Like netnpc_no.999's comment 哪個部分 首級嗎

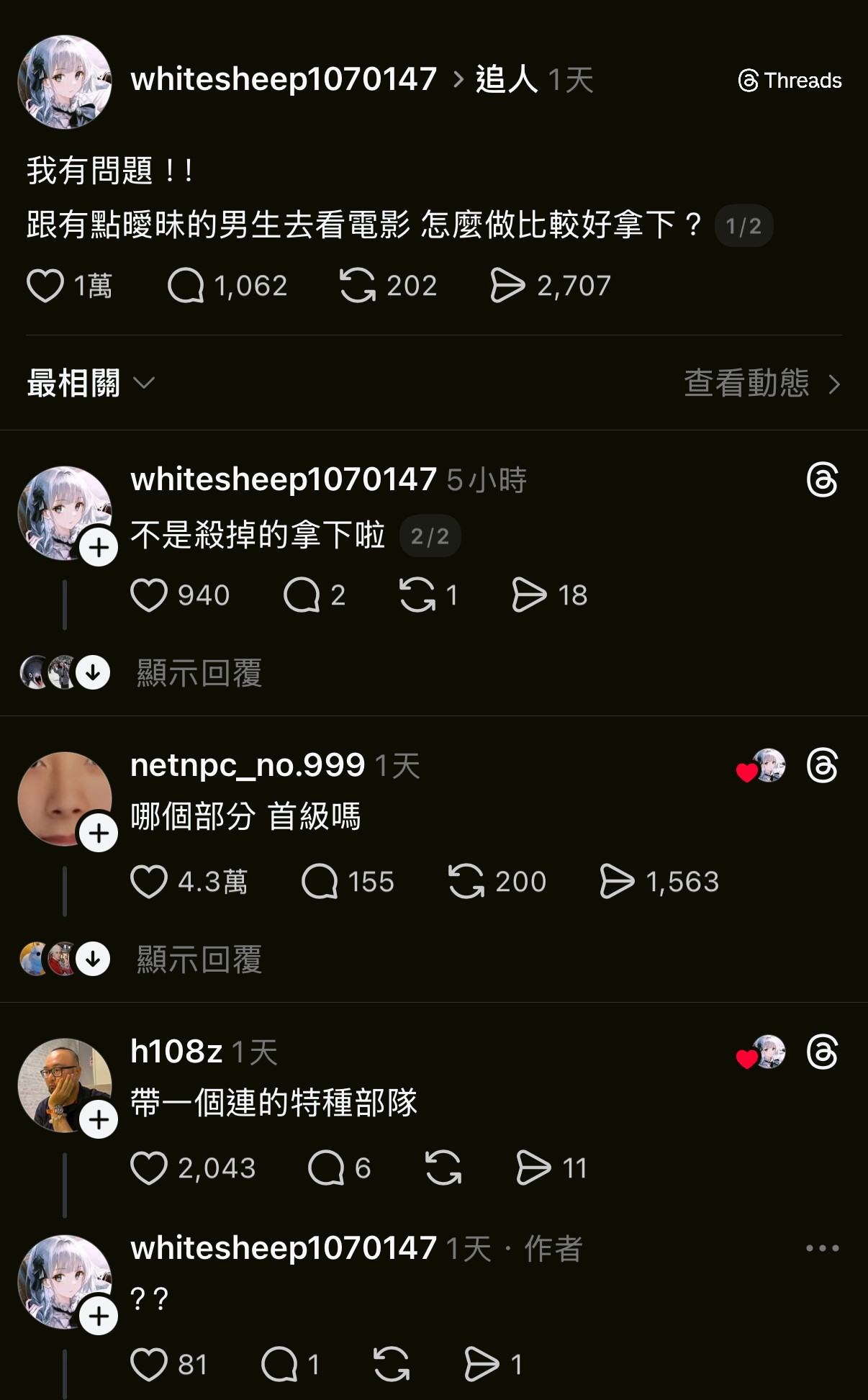(x=149, y=882)
